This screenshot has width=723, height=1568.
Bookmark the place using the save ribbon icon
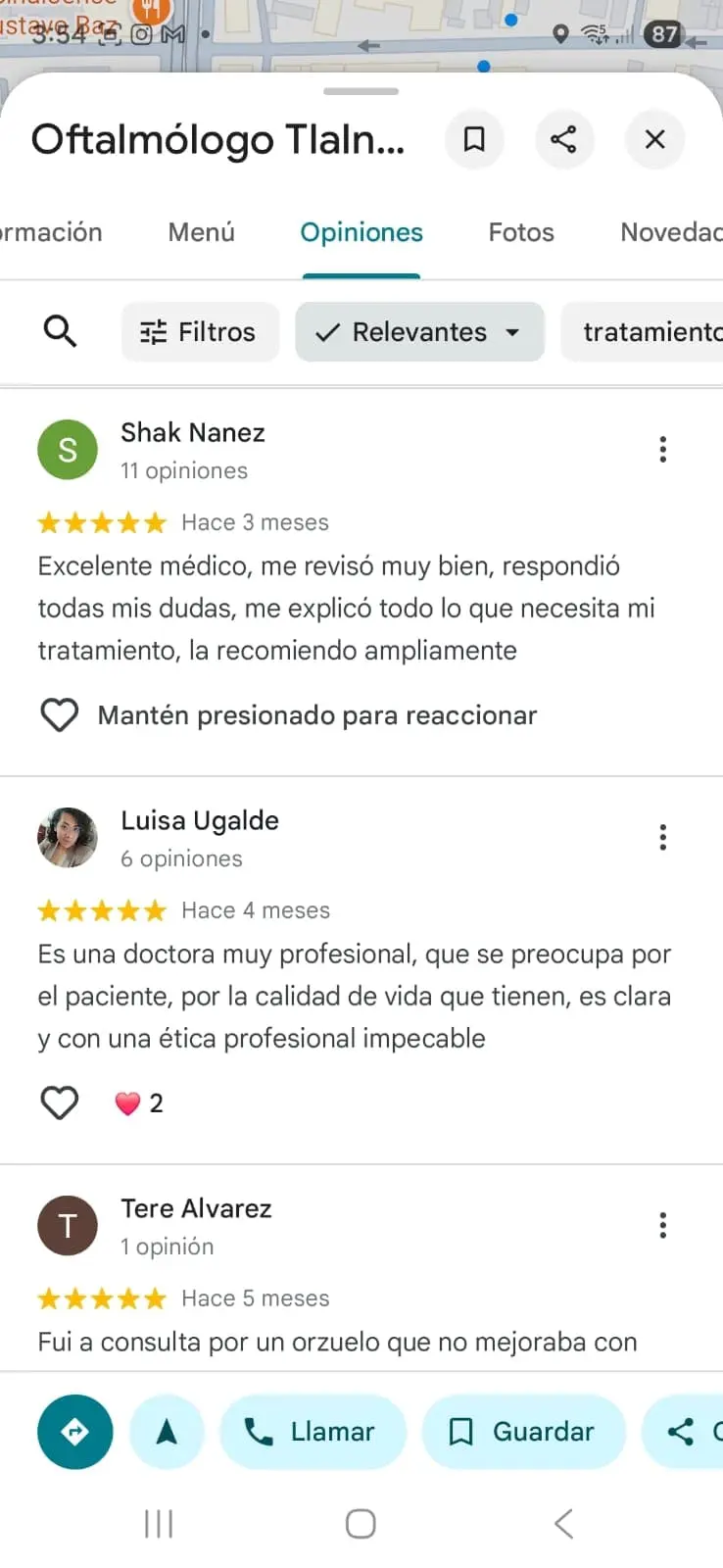click(474, 139)
